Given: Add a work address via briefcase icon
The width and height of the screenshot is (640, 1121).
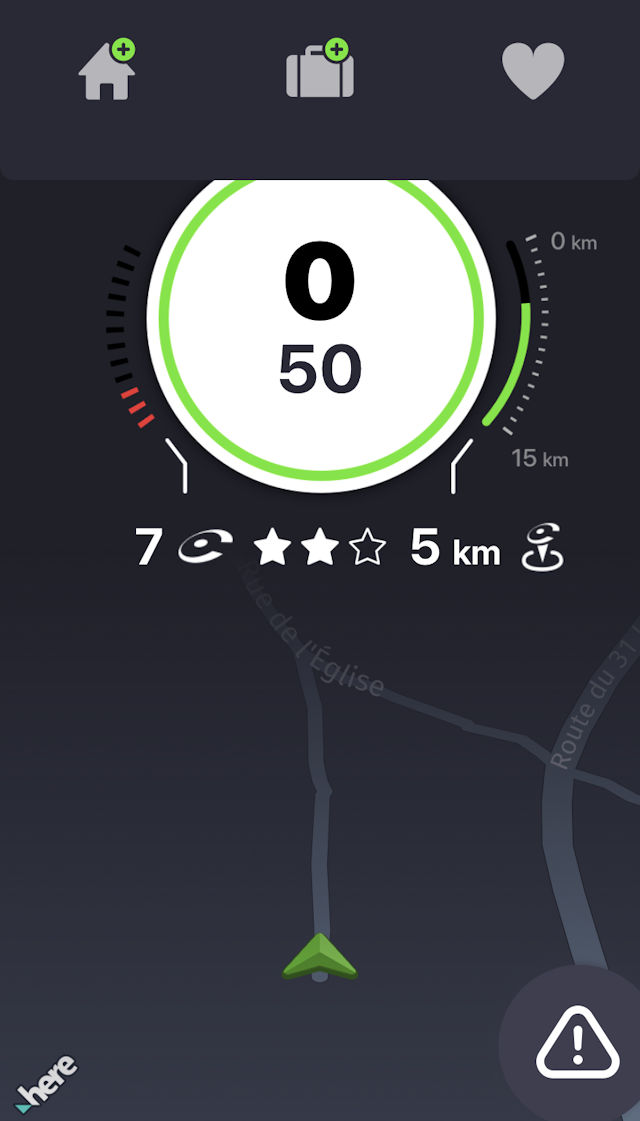Looking at the screenshot, I should point(320,69).
